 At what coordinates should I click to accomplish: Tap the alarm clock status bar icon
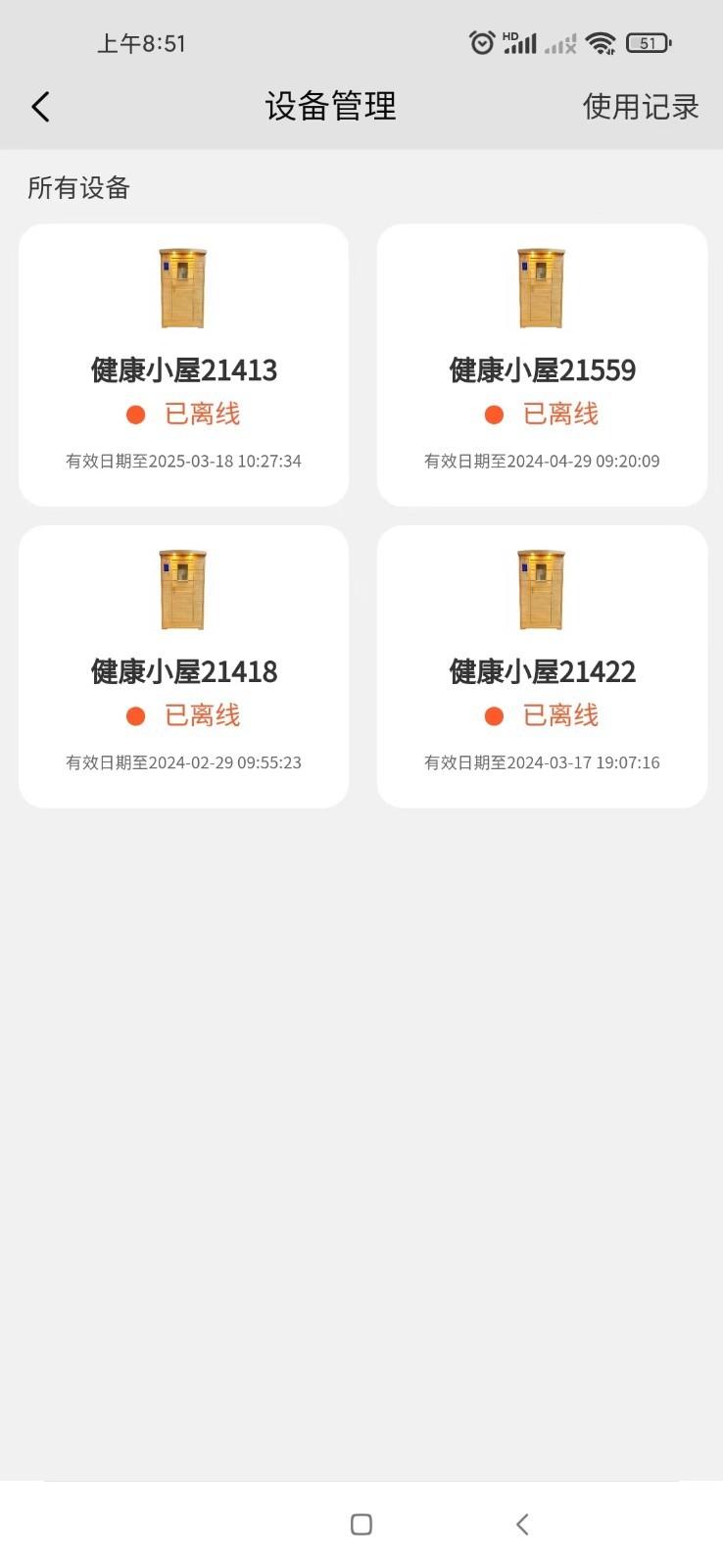click(481, 42)
